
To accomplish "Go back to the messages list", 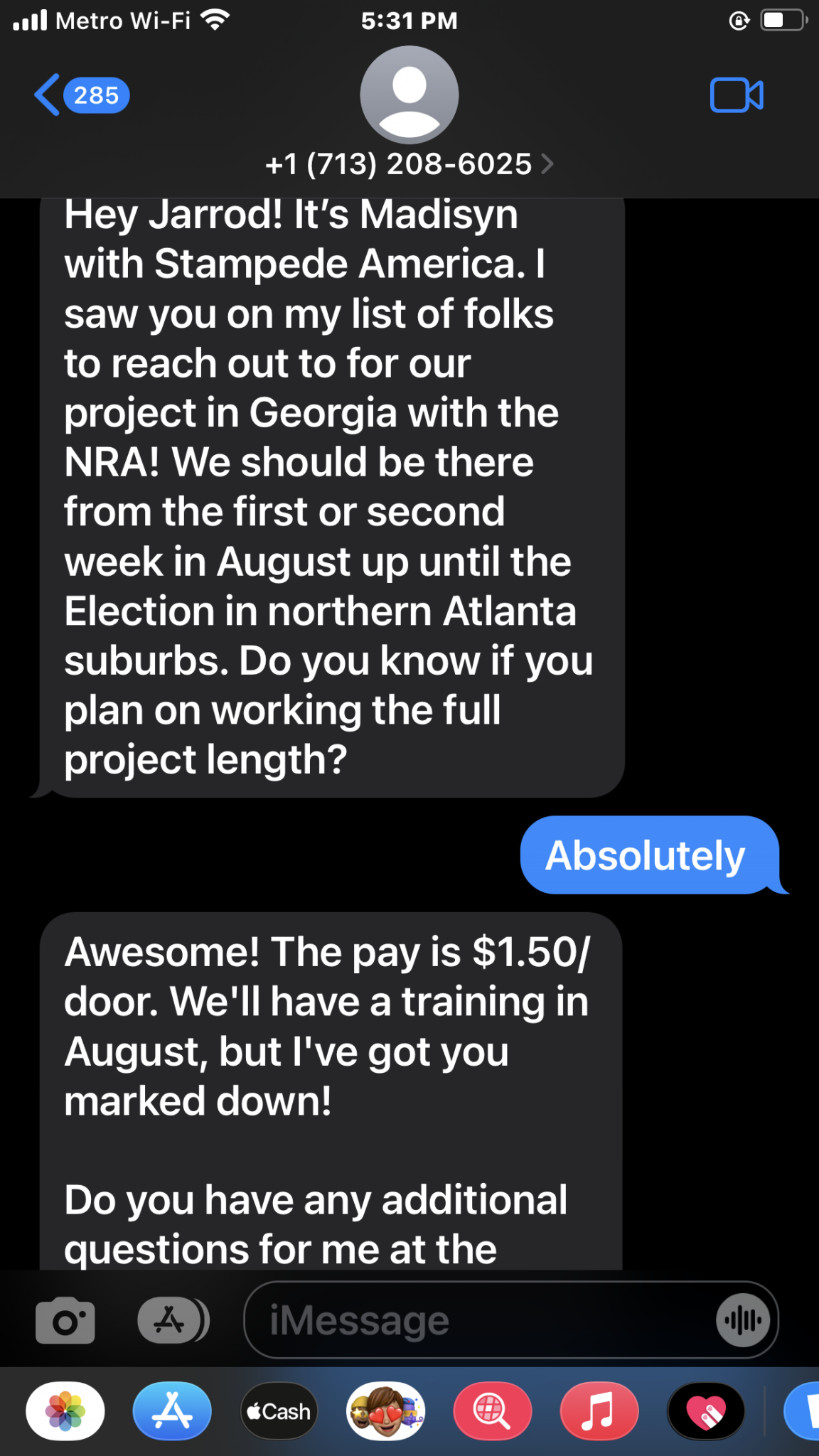I will pyautogui.click(x=80, y=95).
